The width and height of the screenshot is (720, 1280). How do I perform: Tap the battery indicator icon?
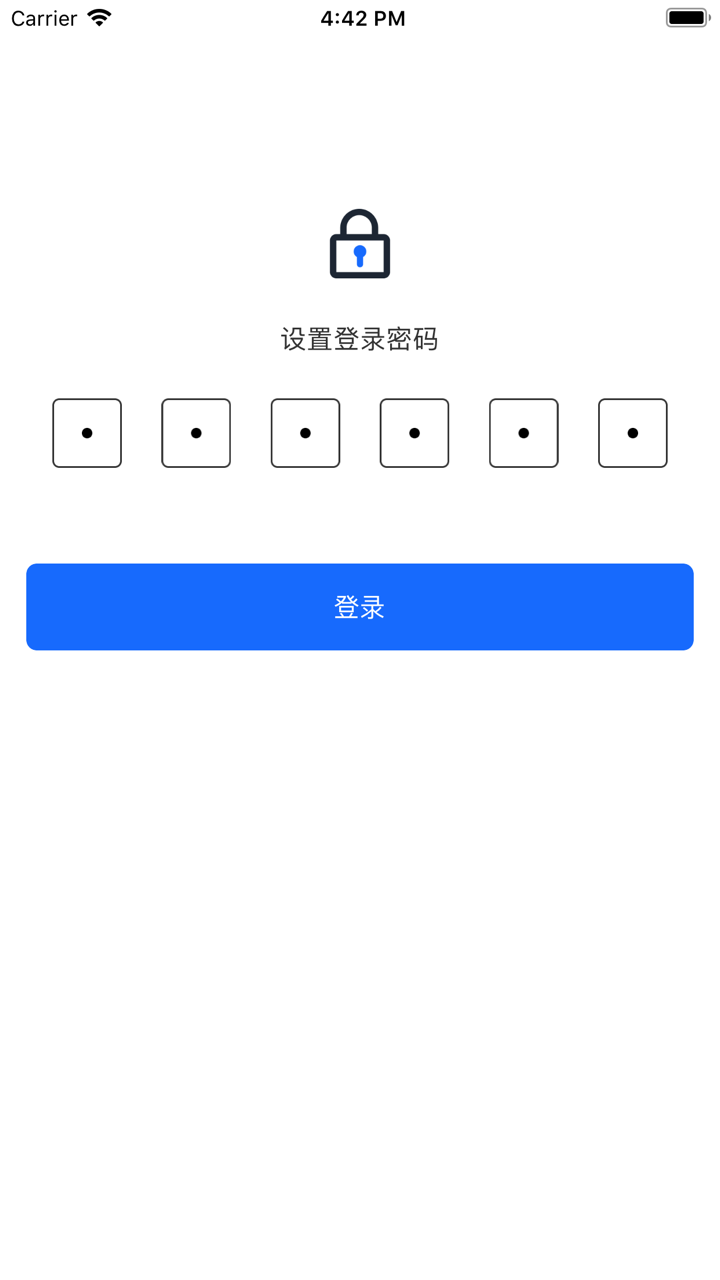[688, 16]
